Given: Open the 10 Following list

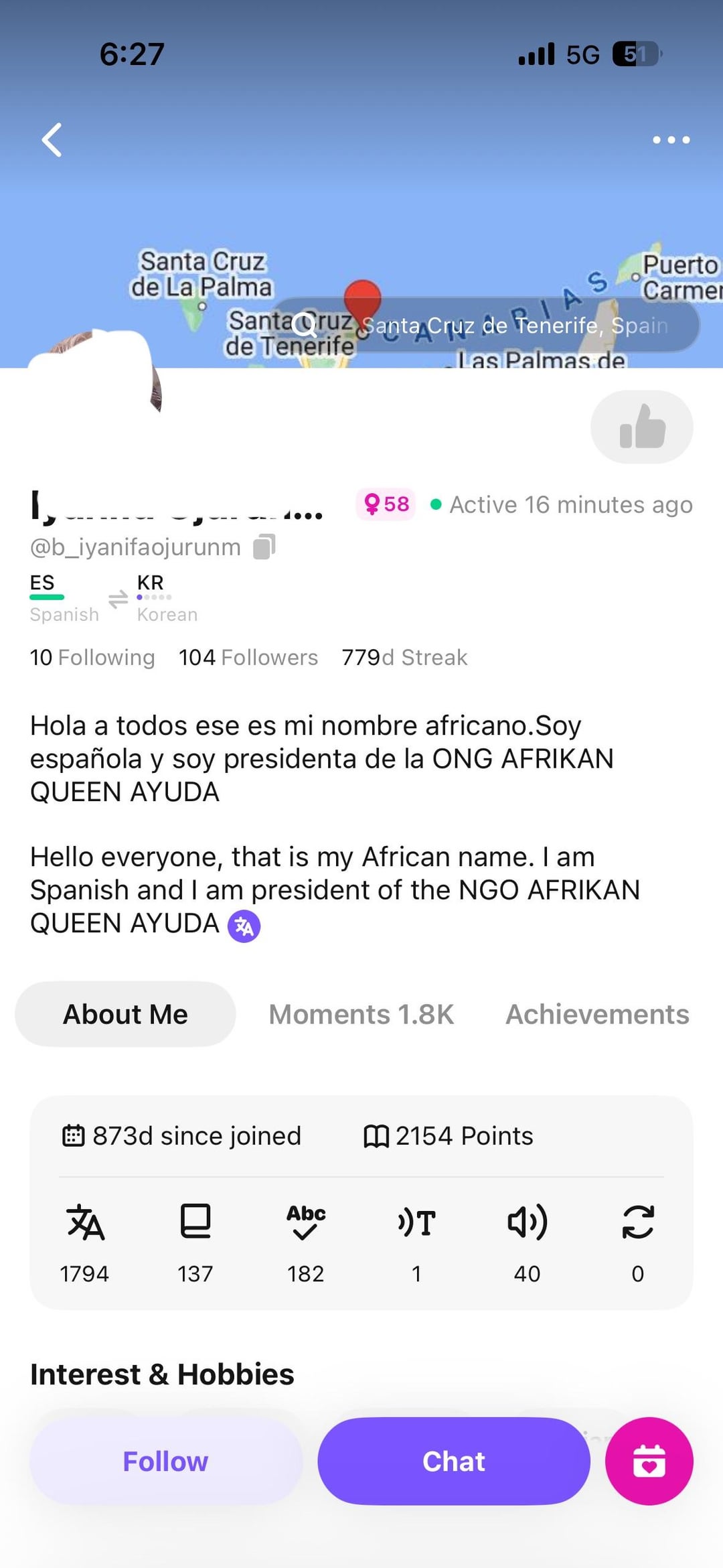Looking at the screenshot, I should [x=92, y=657].
